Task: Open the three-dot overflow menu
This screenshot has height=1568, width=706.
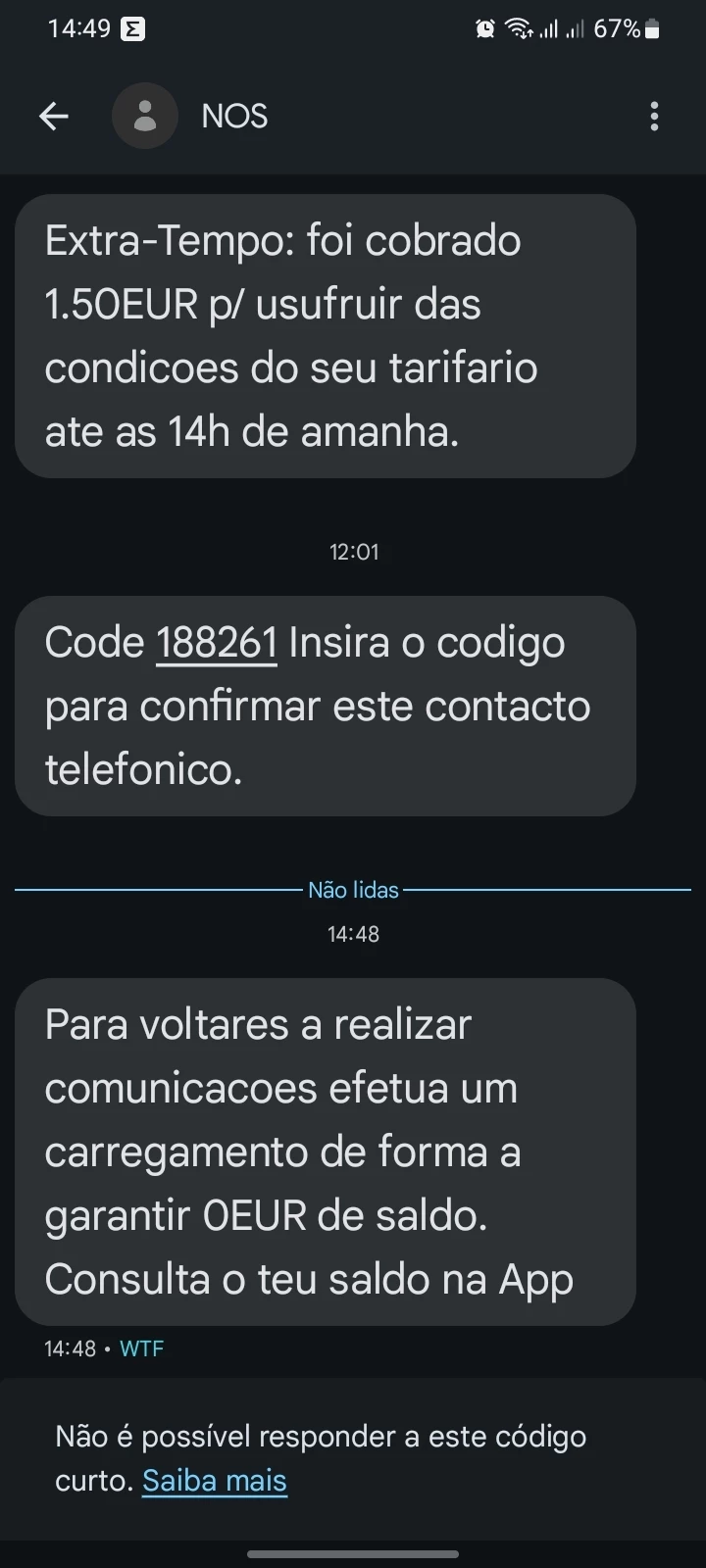Action: 654,117
